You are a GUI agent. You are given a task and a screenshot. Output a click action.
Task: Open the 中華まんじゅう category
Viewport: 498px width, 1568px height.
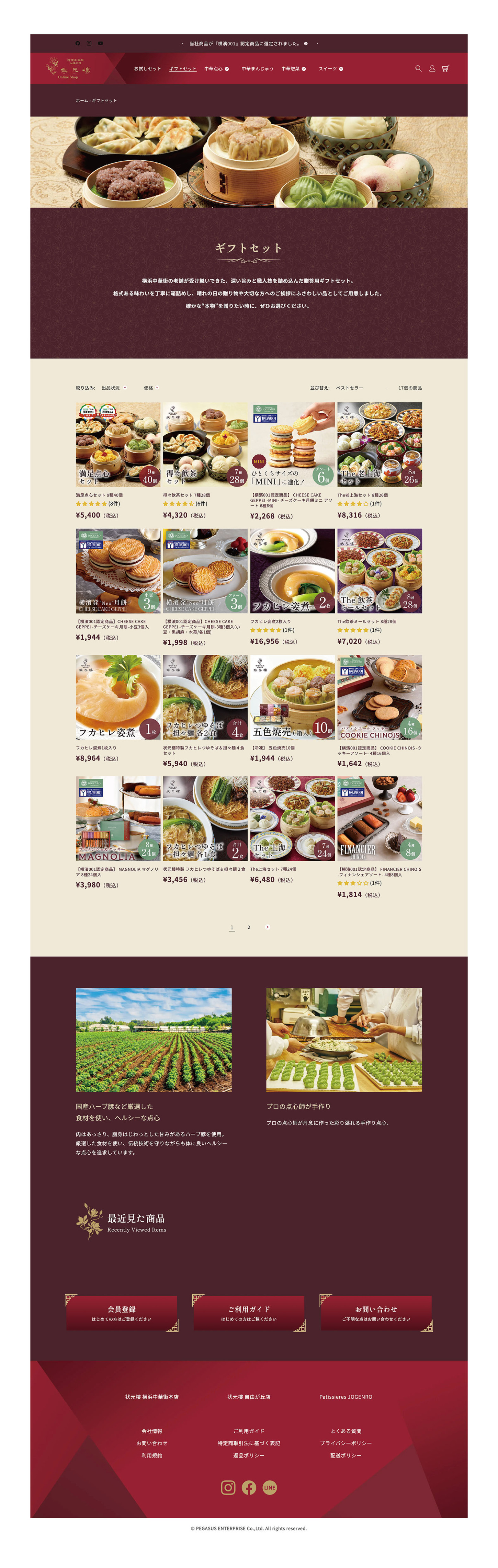coord(257,69)
